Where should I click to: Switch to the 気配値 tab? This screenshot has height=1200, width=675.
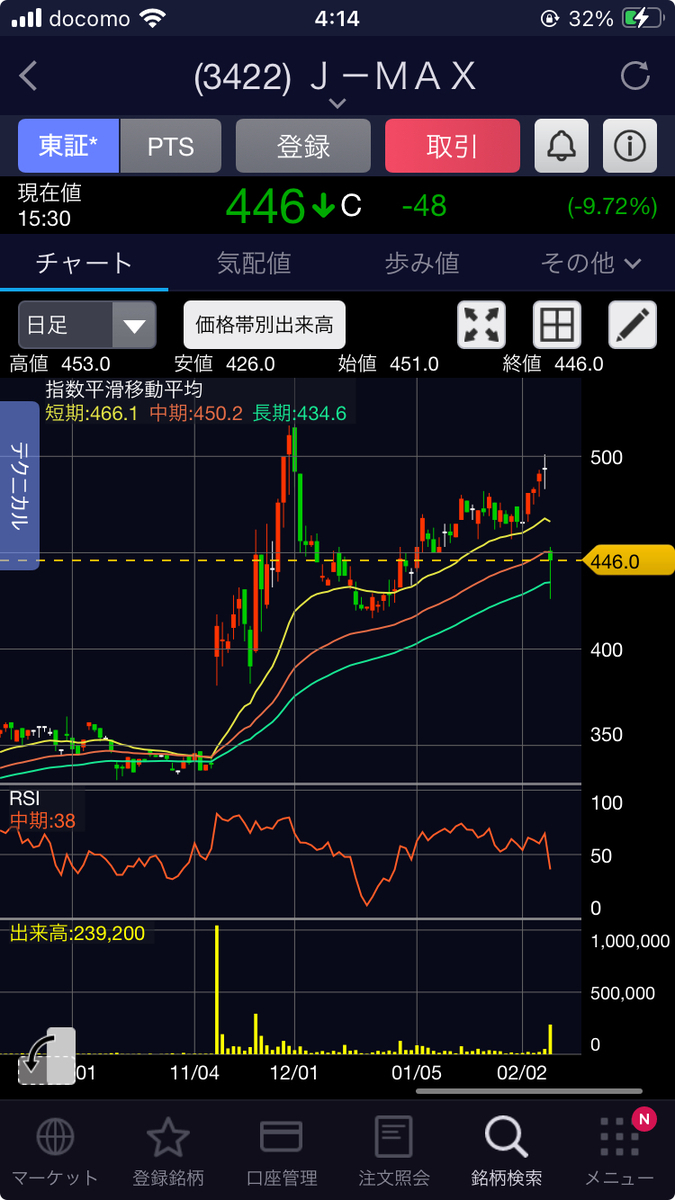pos(254,263)
